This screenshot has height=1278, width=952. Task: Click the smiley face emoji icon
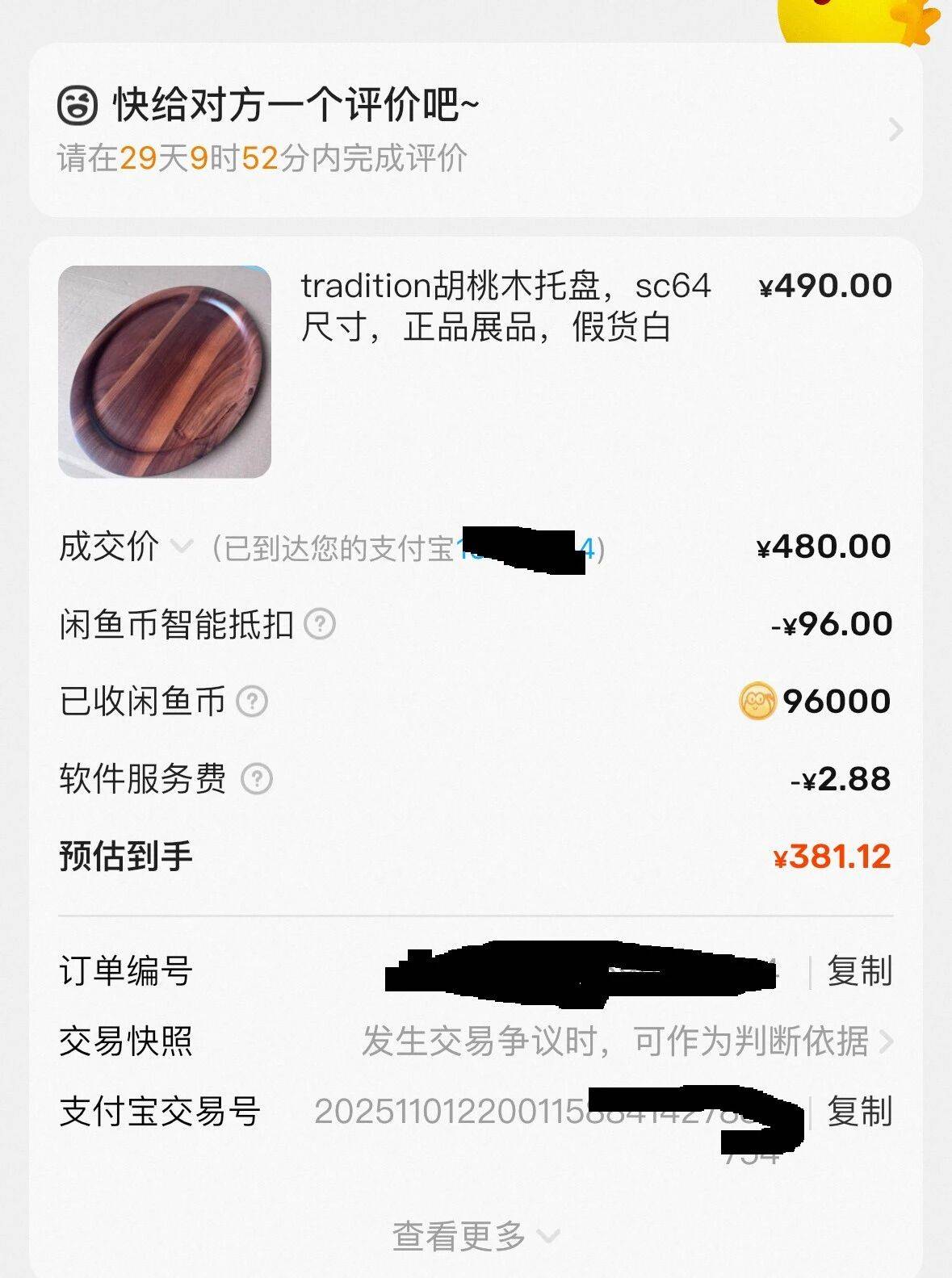click(76, 104)
